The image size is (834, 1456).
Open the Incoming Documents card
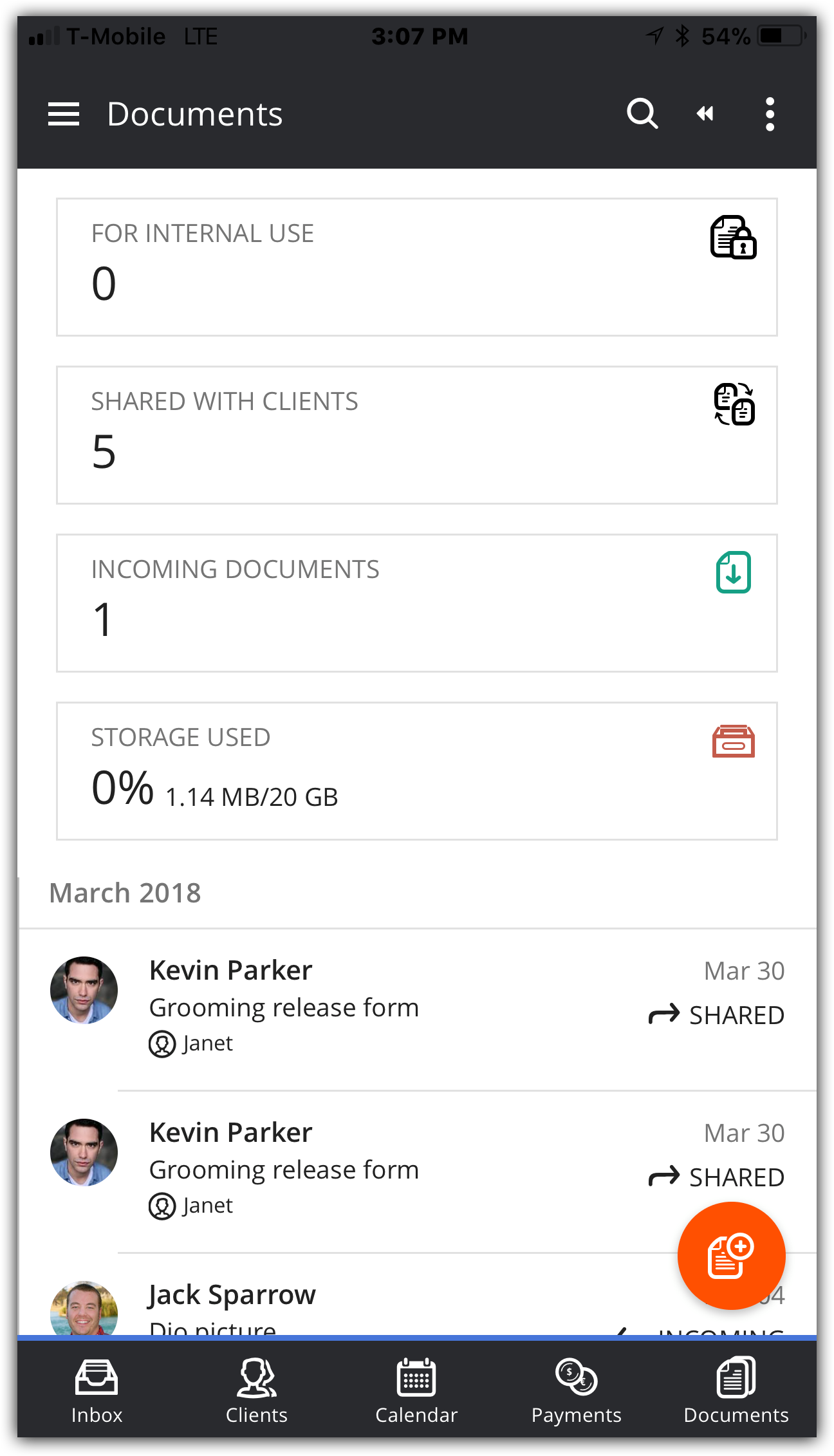(x=417, y=603)
